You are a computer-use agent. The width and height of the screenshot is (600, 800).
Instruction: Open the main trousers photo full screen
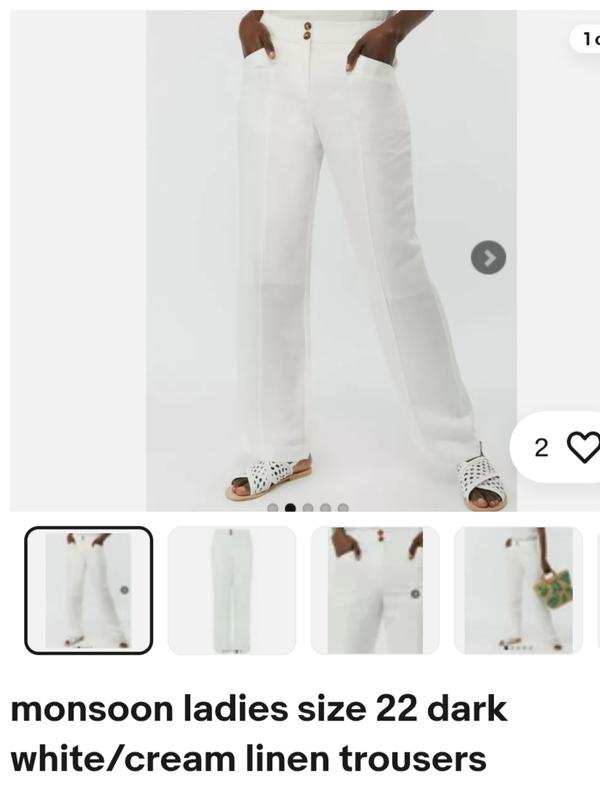(x=330, y=260)
